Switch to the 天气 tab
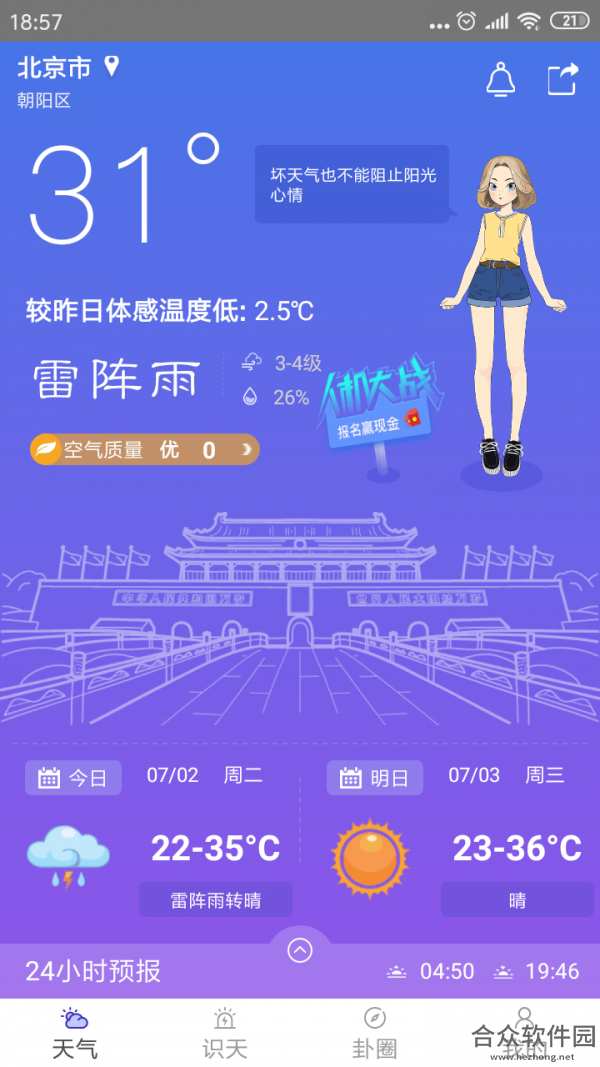This screenshot has height=1067, width=600. click(x=75, y=1033)
